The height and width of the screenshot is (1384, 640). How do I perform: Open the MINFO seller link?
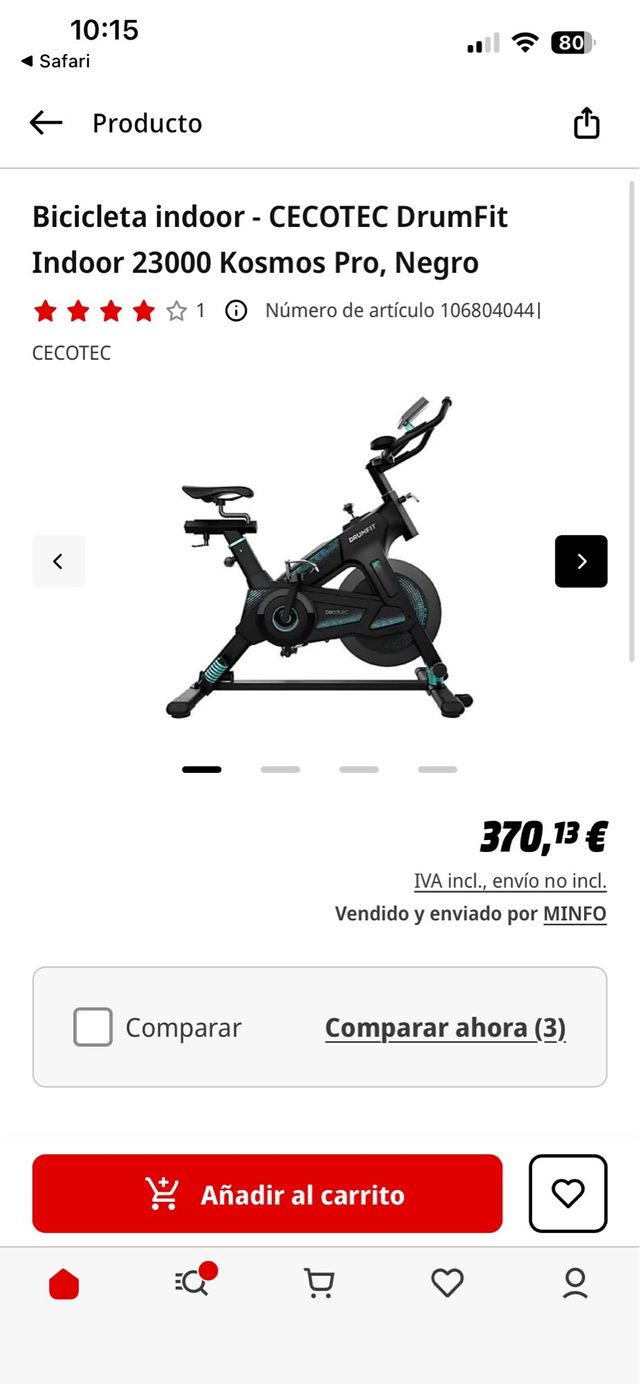pyautogui.click(x=574, y=913)
